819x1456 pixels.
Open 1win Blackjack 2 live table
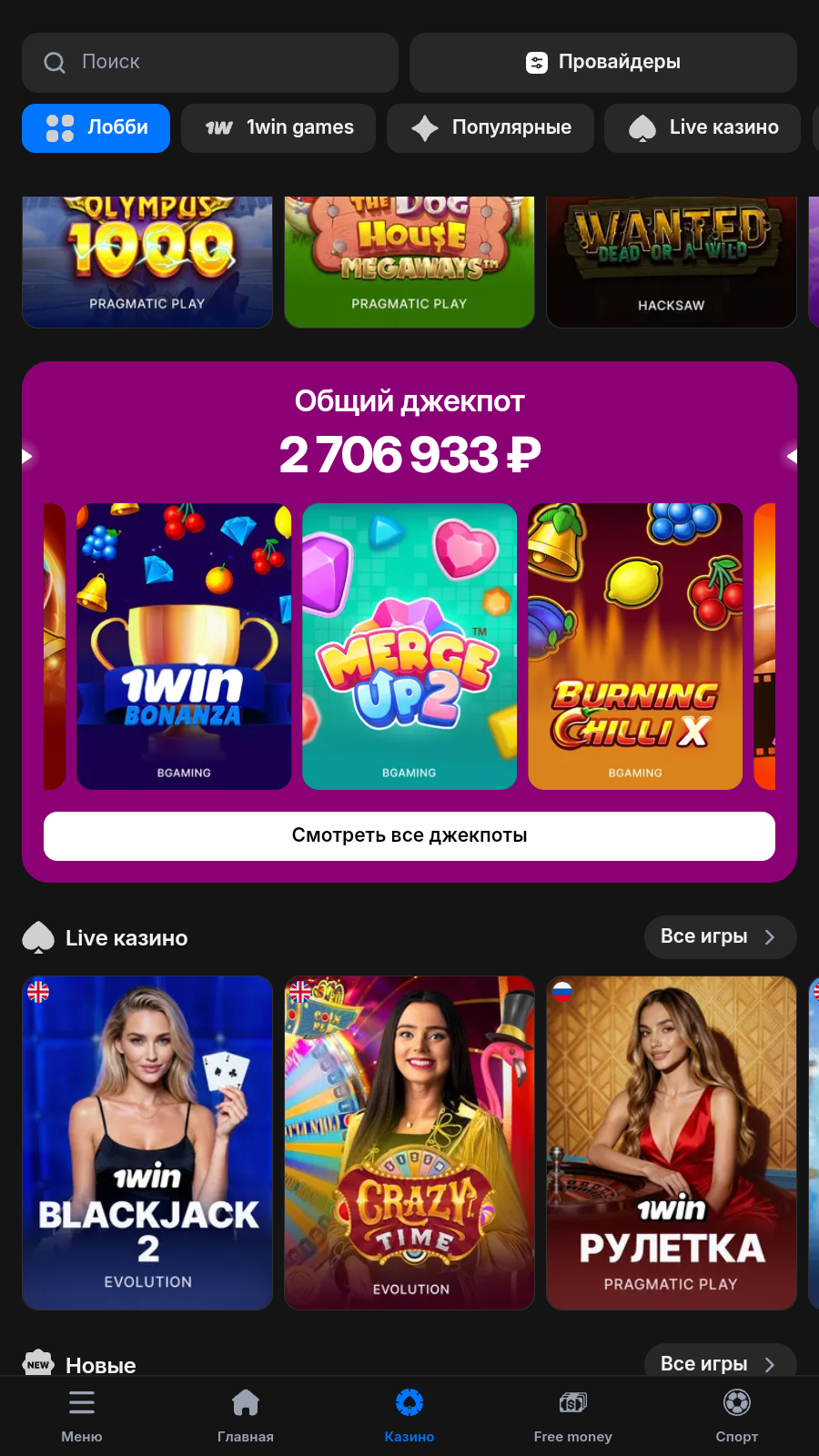pos(147,1142)
